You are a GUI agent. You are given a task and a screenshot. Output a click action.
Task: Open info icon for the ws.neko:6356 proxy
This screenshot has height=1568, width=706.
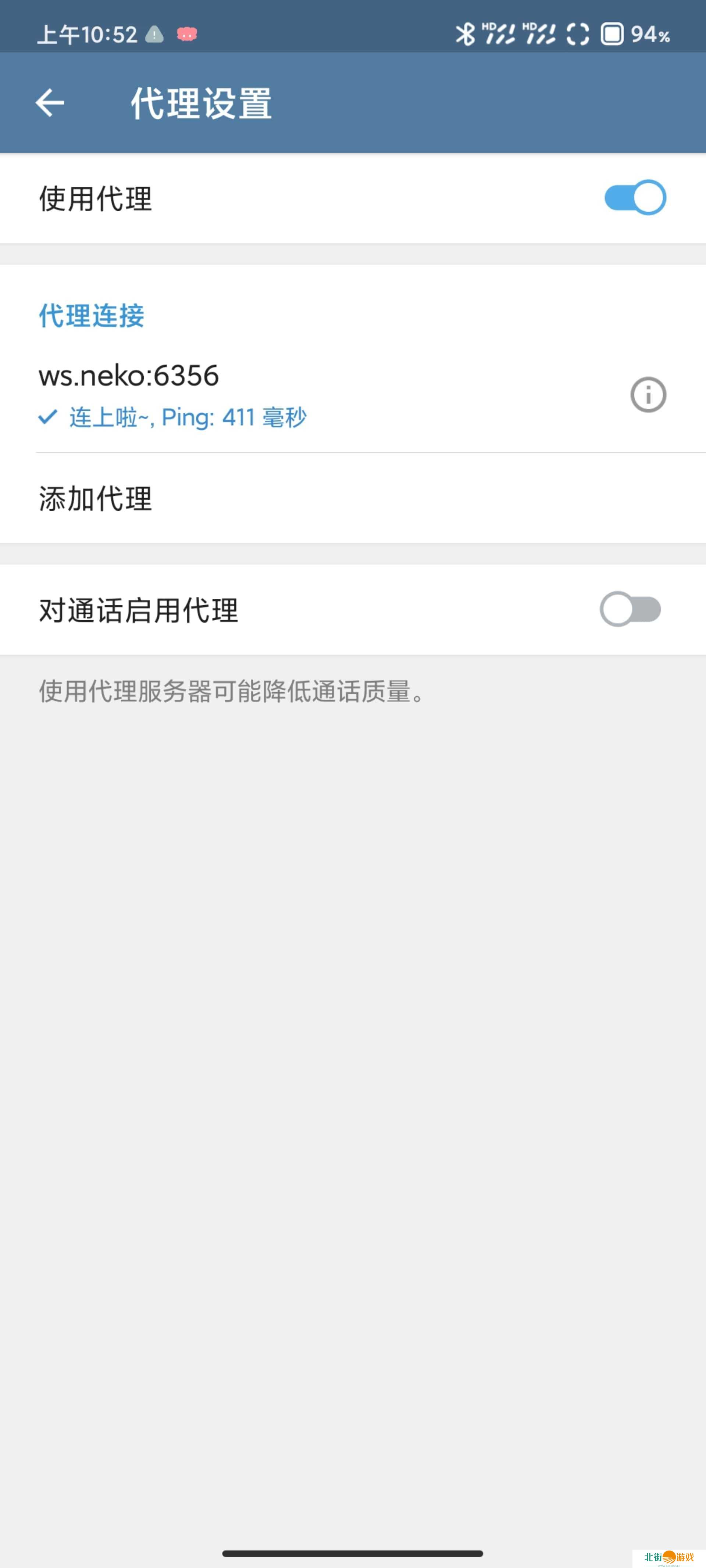point(648,395)
